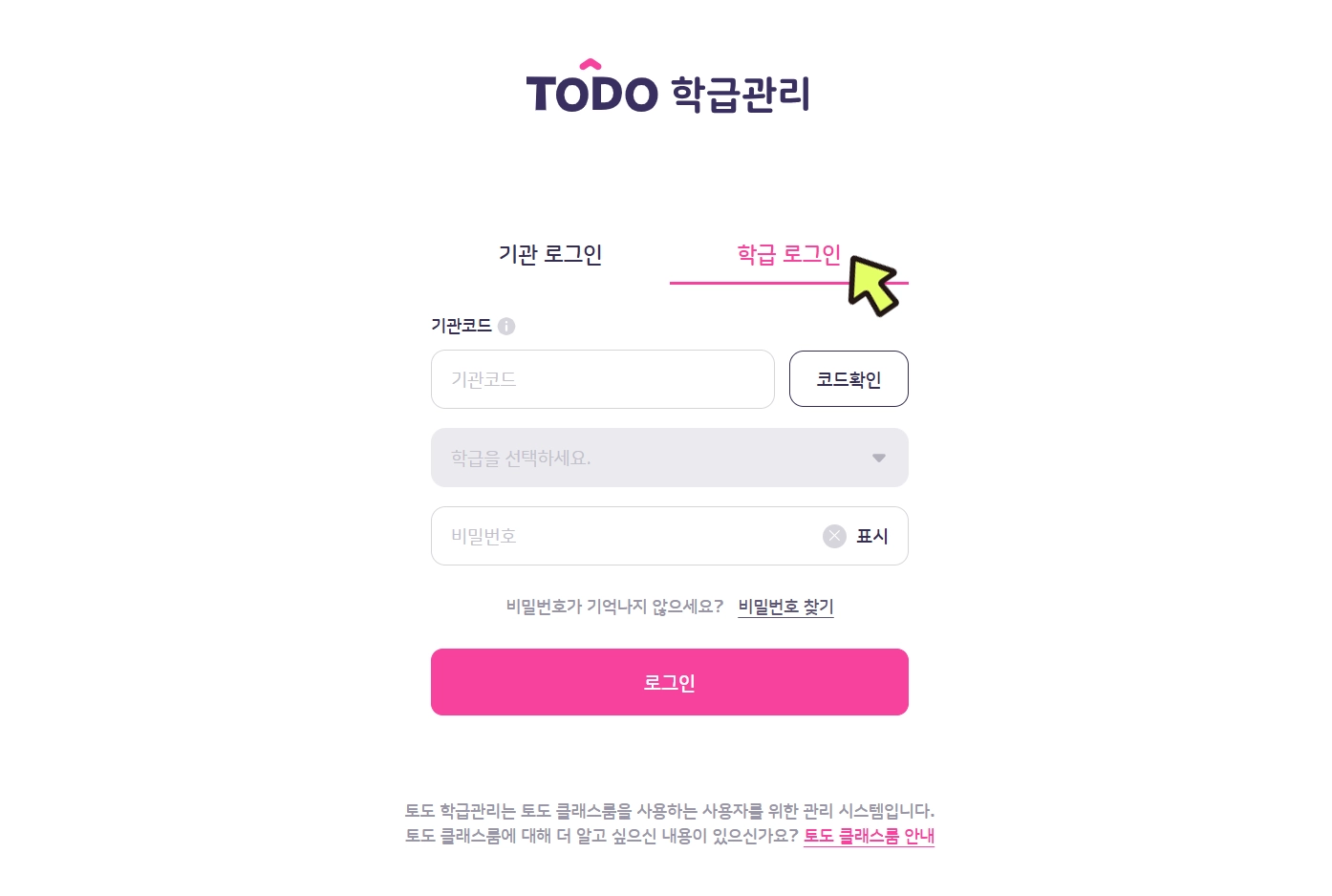
Task: Show the password with 표시
Action: (871, 536)
